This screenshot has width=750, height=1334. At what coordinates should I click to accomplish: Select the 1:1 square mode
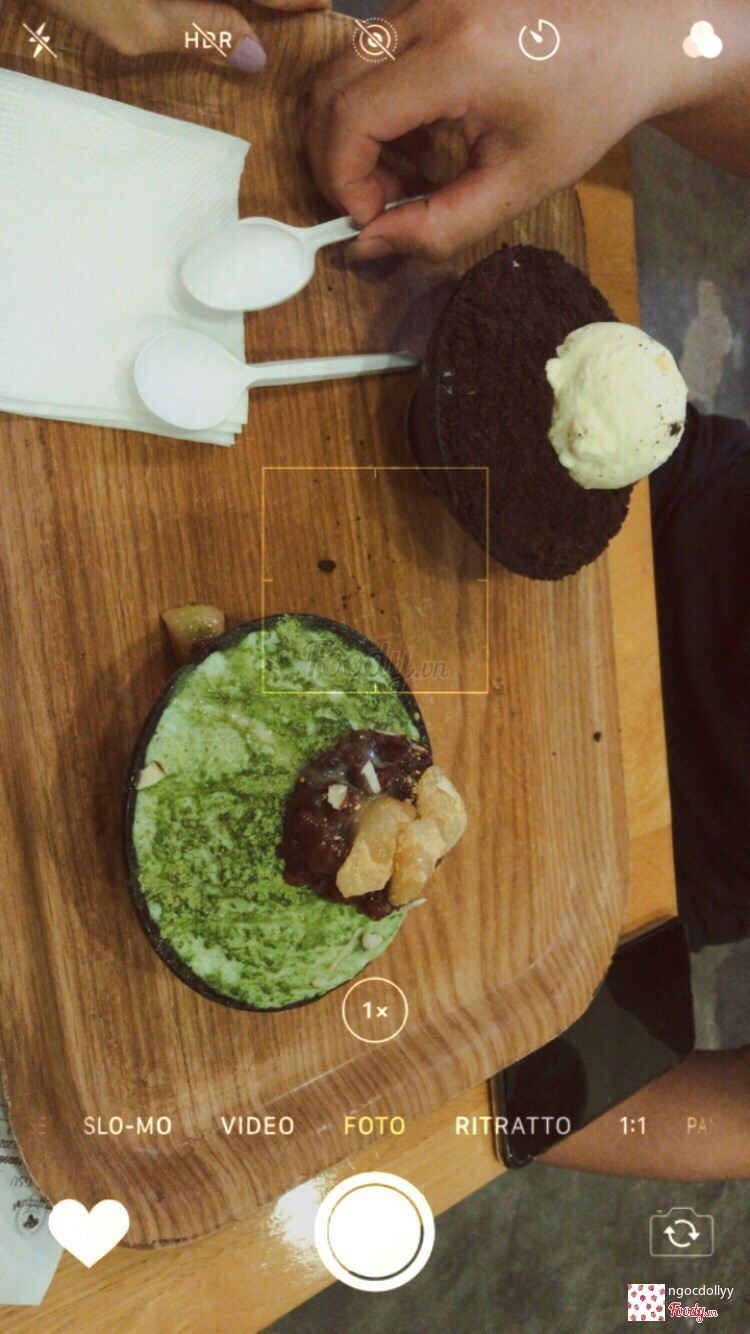click(x=633, y=1126)
